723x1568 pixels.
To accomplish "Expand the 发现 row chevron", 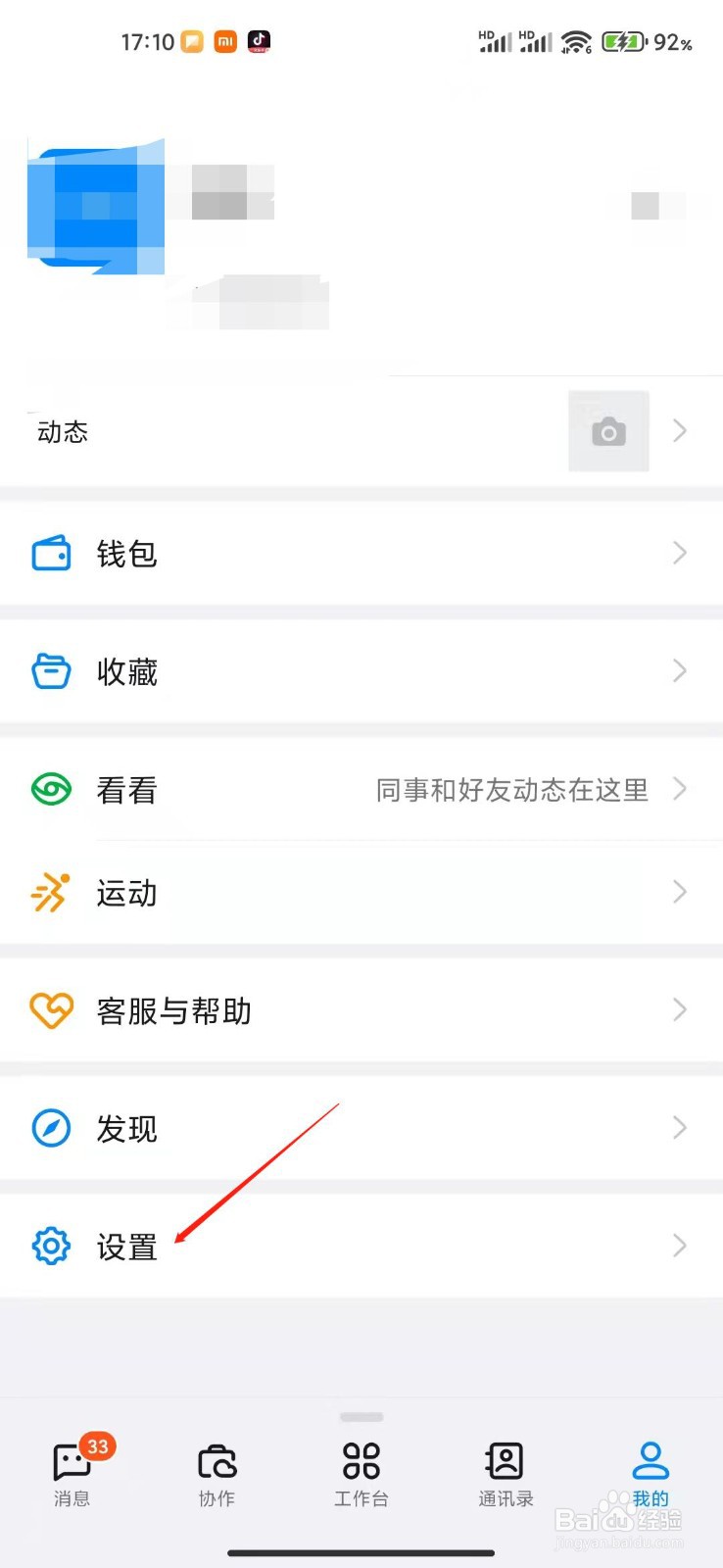I will [x=680, y=1128].
